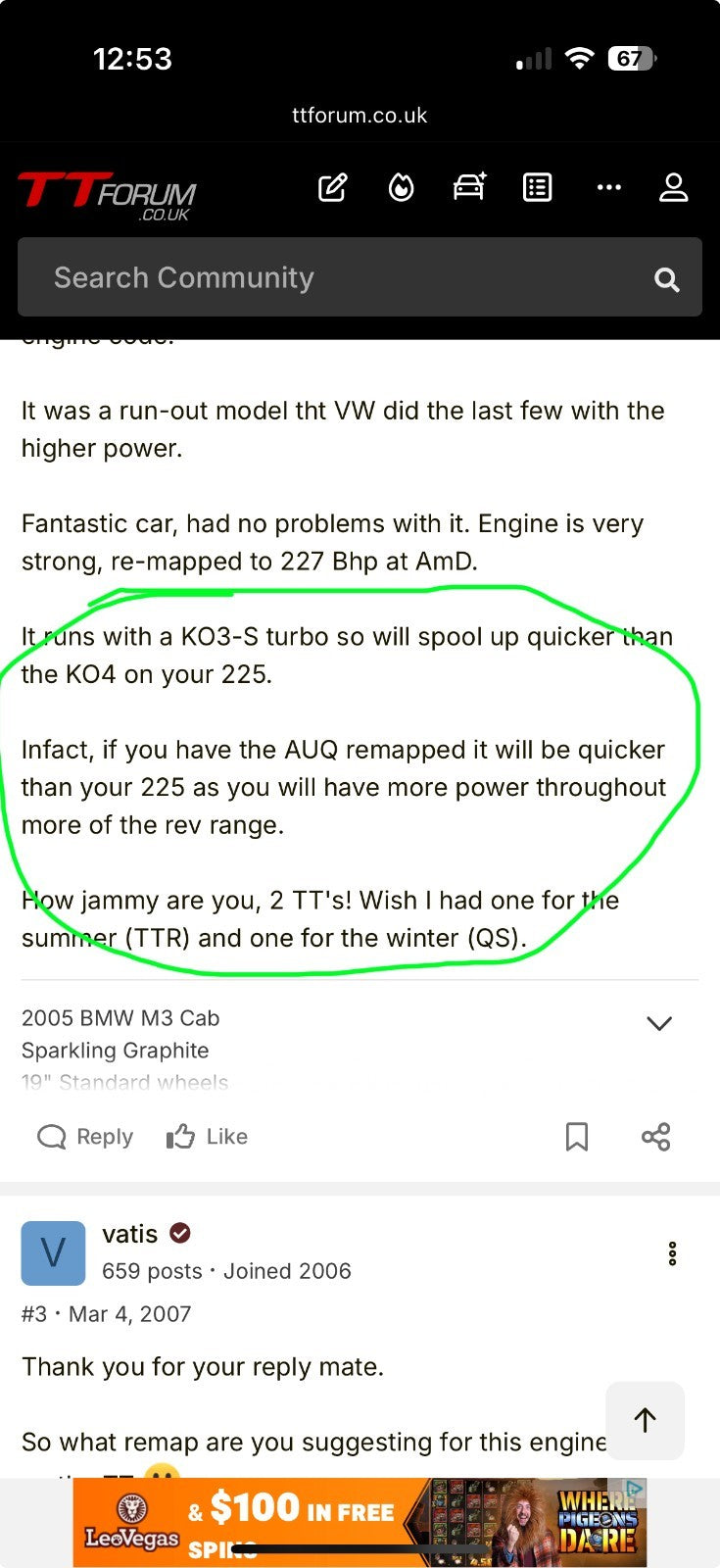Screen dimensions: 720x1568
Task: Like the post about the KO3-S turbo
Action: click(208, 1137)
